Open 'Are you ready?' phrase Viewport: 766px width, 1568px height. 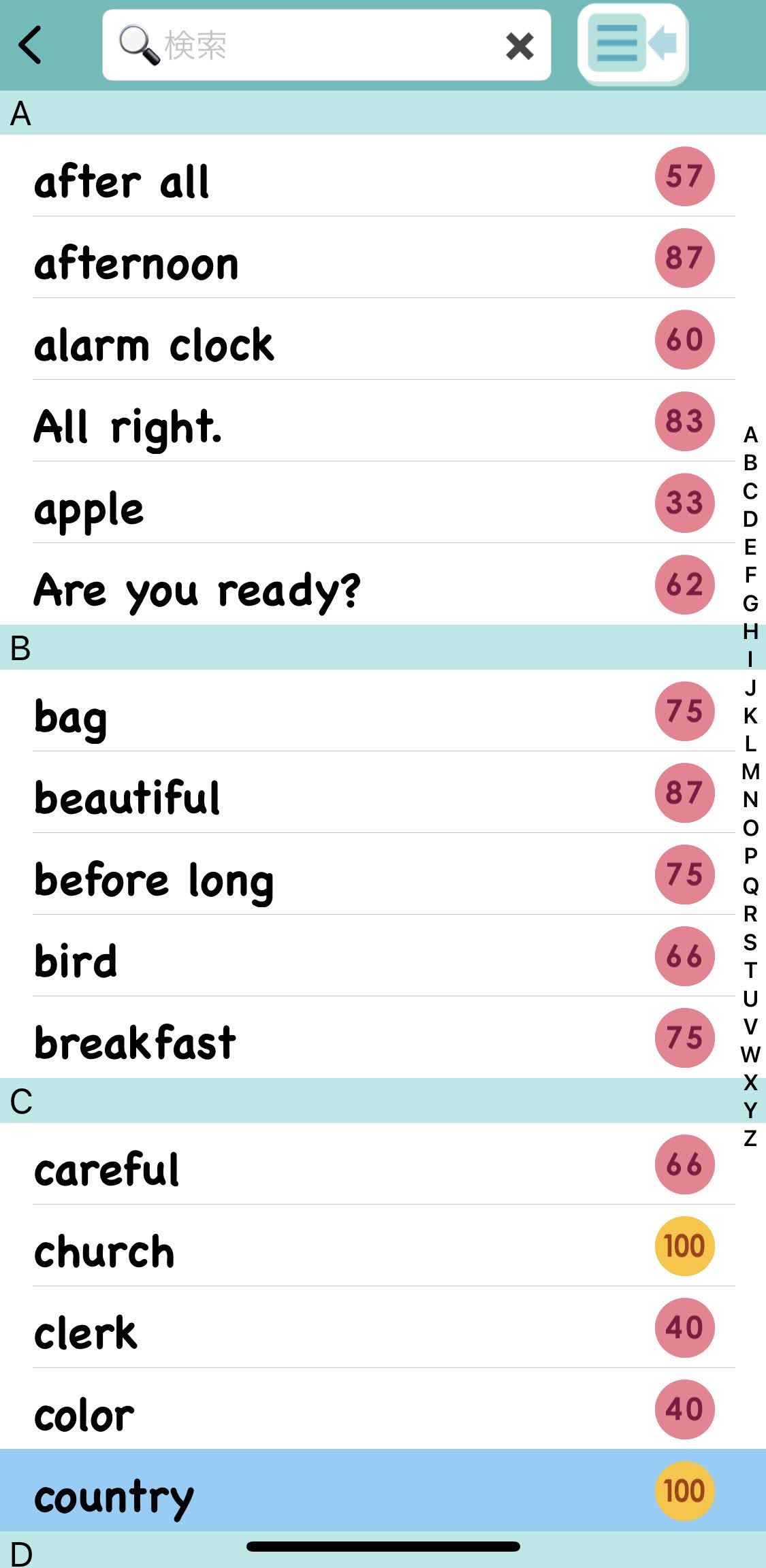click(x=197, y=590)
